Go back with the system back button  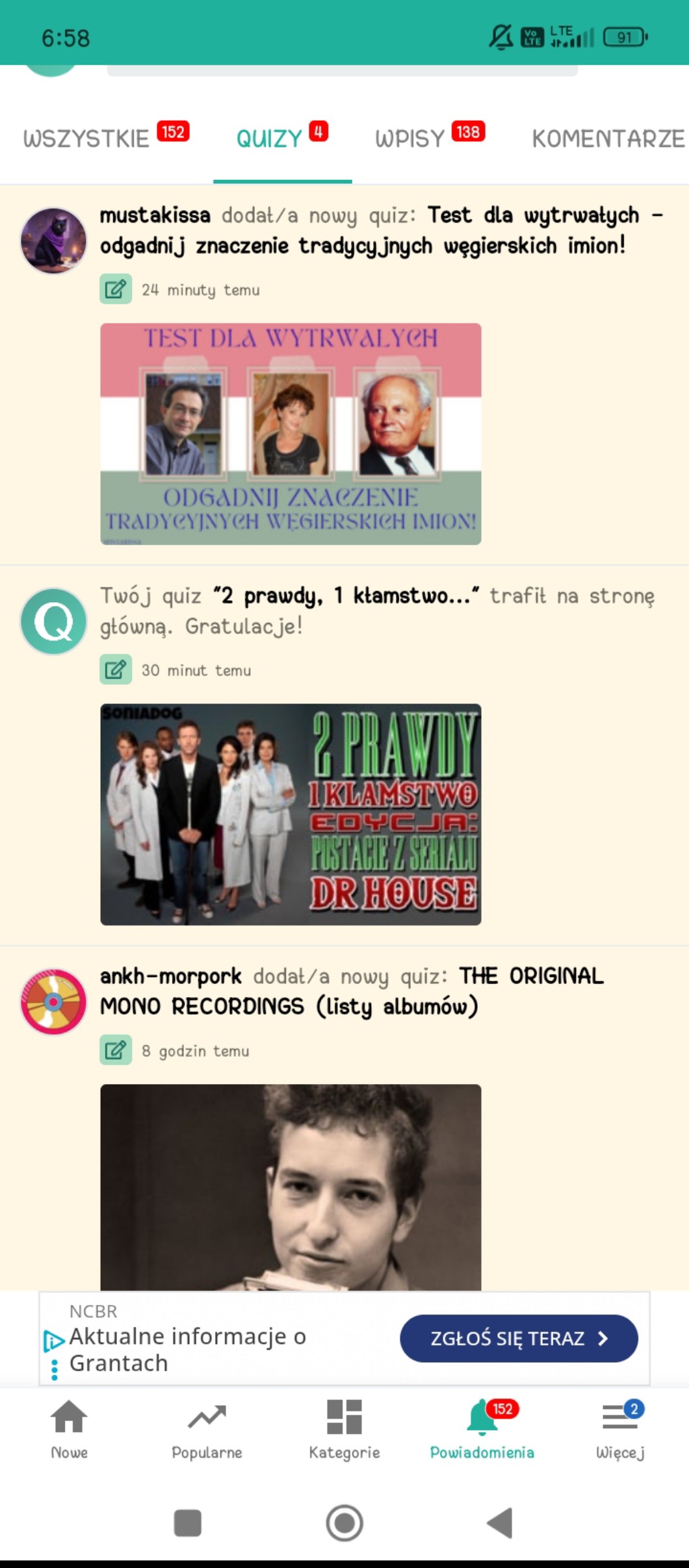point(500,1523)
